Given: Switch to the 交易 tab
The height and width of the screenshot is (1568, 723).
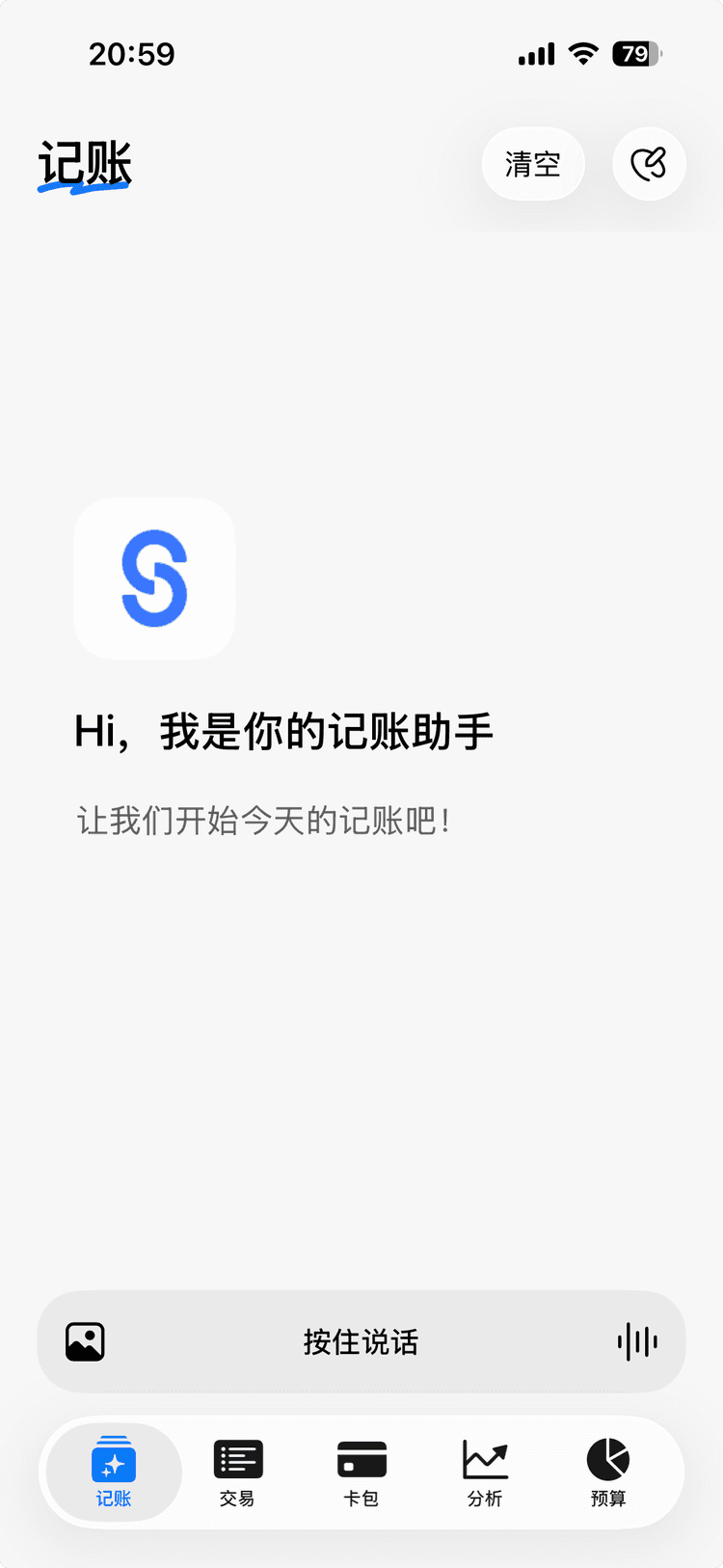Looking at the screenshot, I should click(x=237, y=1473).
